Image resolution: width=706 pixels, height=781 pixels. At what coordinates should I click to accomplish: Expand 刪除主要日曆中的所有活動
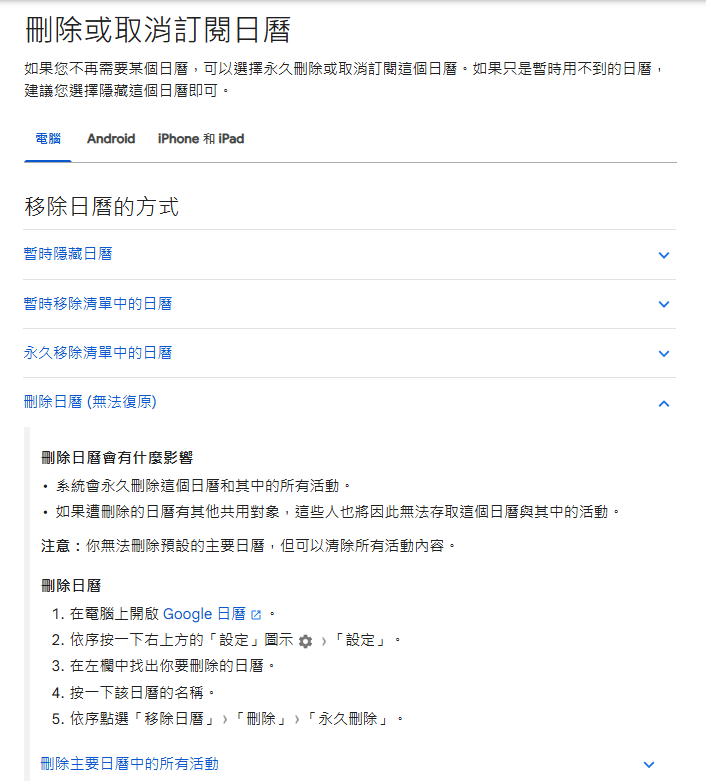pos(130,764)
